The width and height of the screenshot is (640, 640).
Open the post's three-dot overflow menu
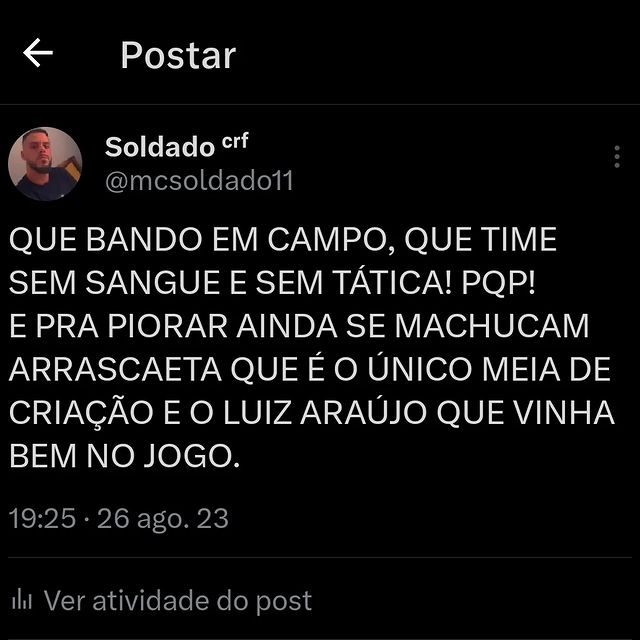[617, 157]
